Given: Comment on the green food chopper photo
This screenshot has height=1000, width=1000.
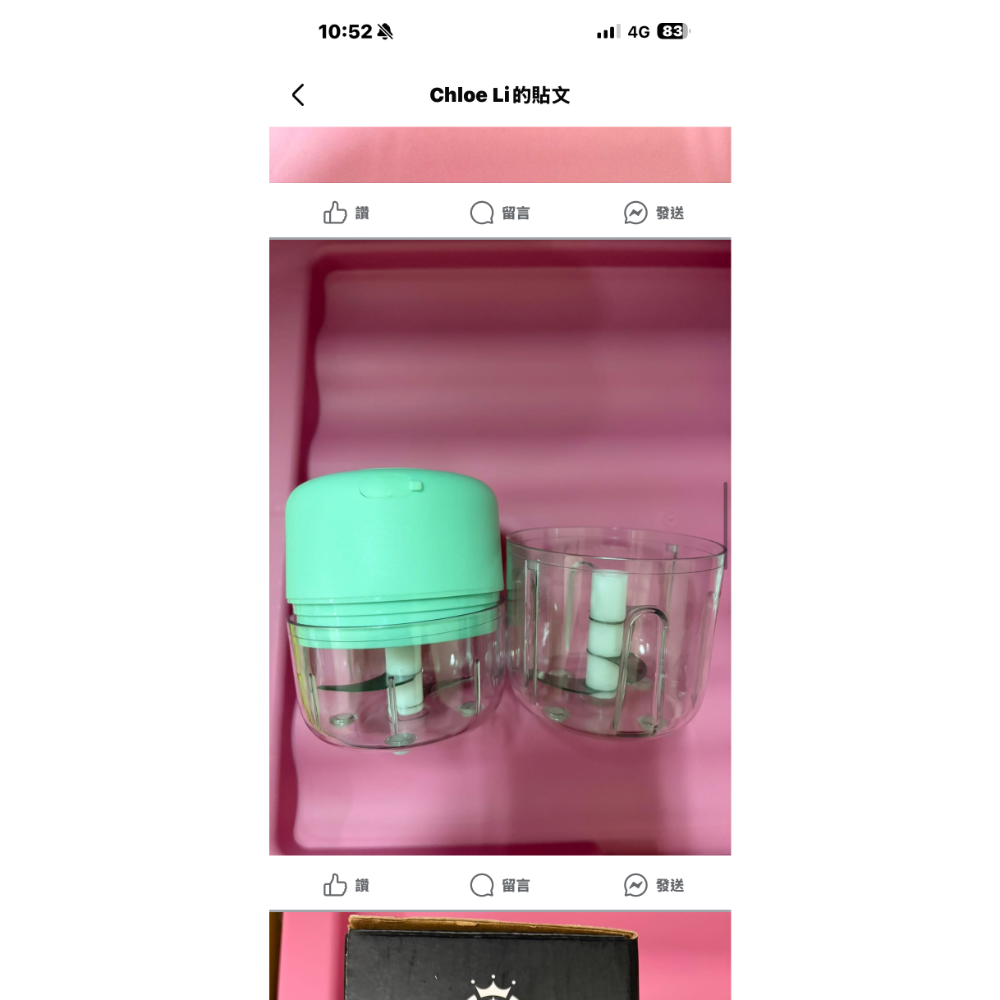Looking at the screenshot, I should pyautogui.click(x=500, y=885).
